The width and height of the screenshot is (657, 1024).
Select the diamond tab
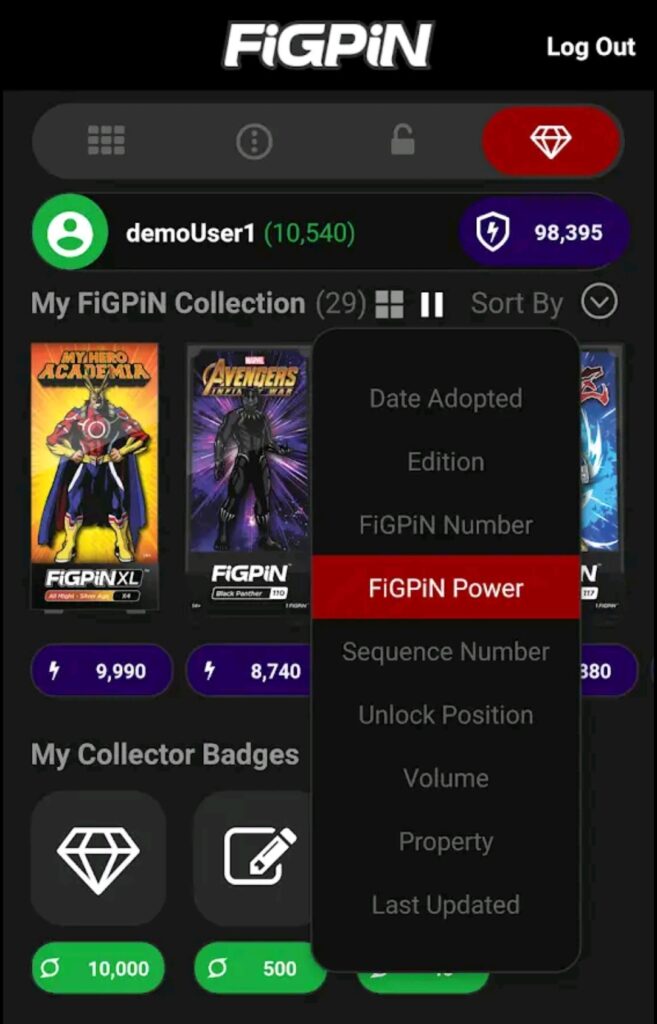pos(550,142)
